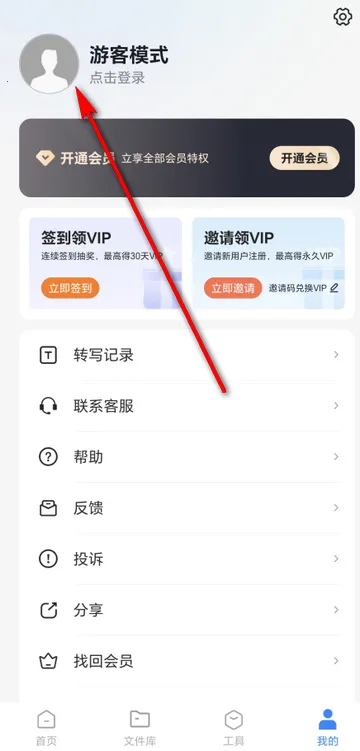Open the 投诉 row
The image size is (360, 751).
pyautogui.click(x=187, y=559)
